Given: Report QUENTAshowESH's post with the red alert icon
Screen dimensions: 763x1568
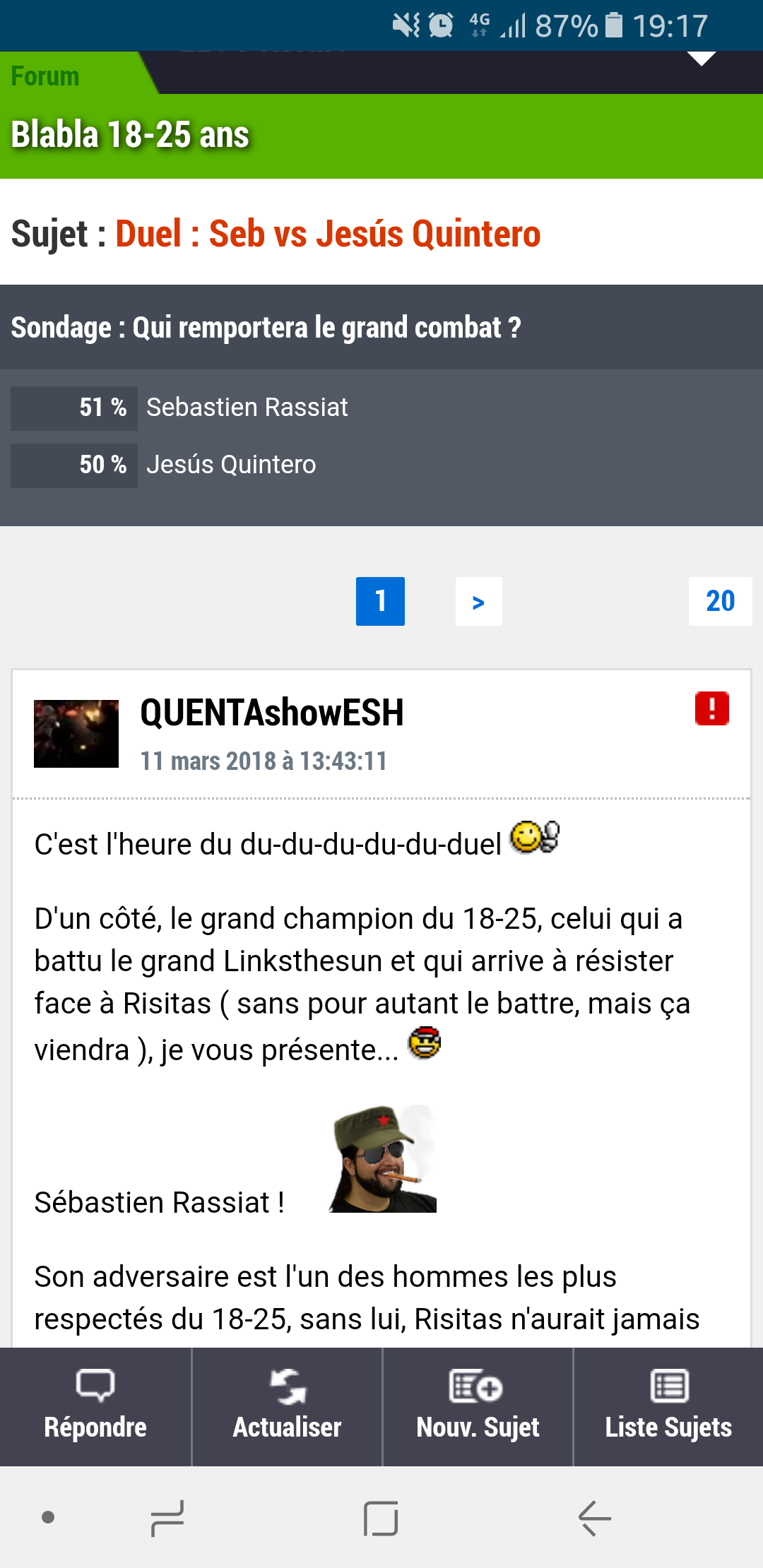Looking at the screenshot, I should pos(711,708).
